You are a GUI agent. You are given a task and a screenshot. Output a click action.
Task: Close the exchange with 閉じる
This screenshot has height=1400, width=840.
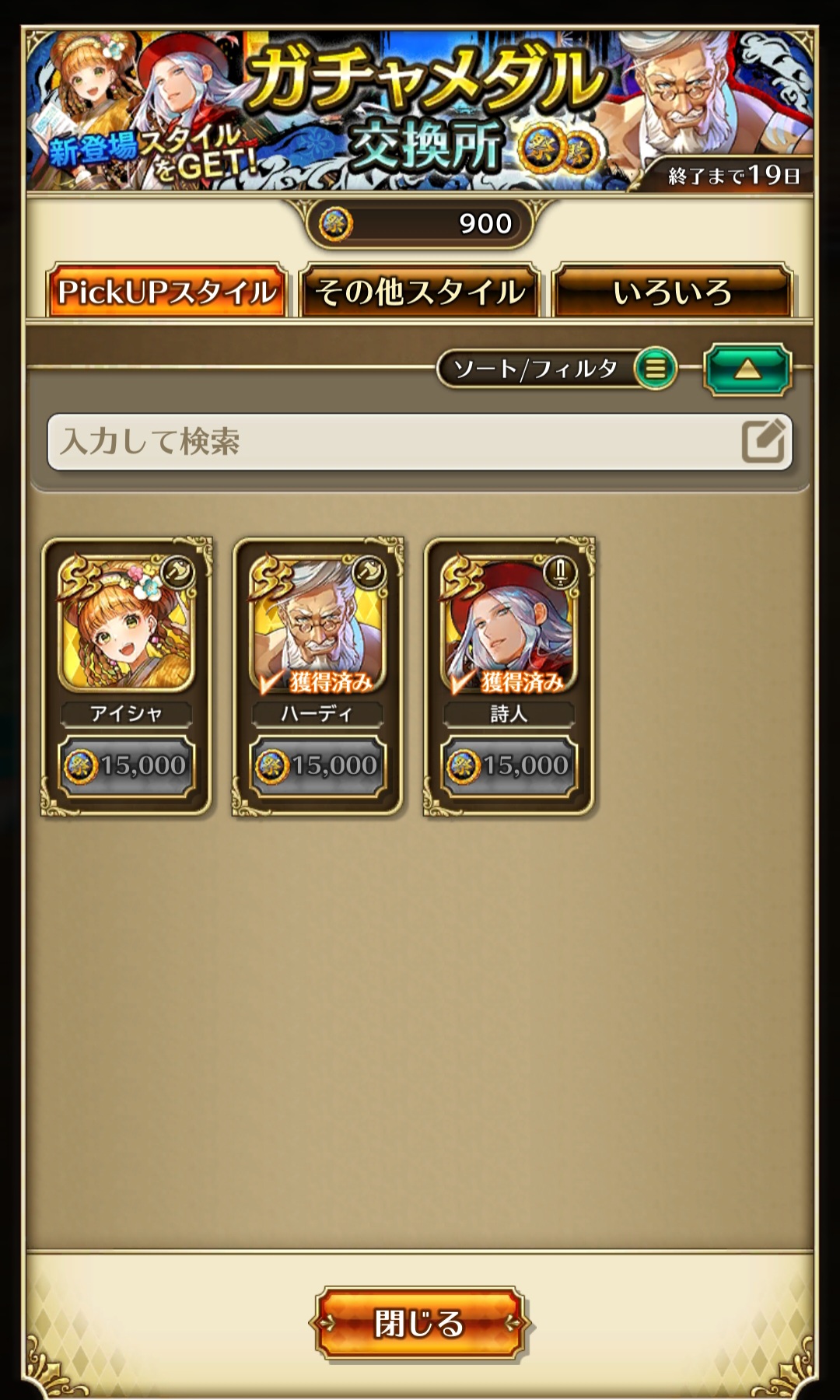[419, 1323]
